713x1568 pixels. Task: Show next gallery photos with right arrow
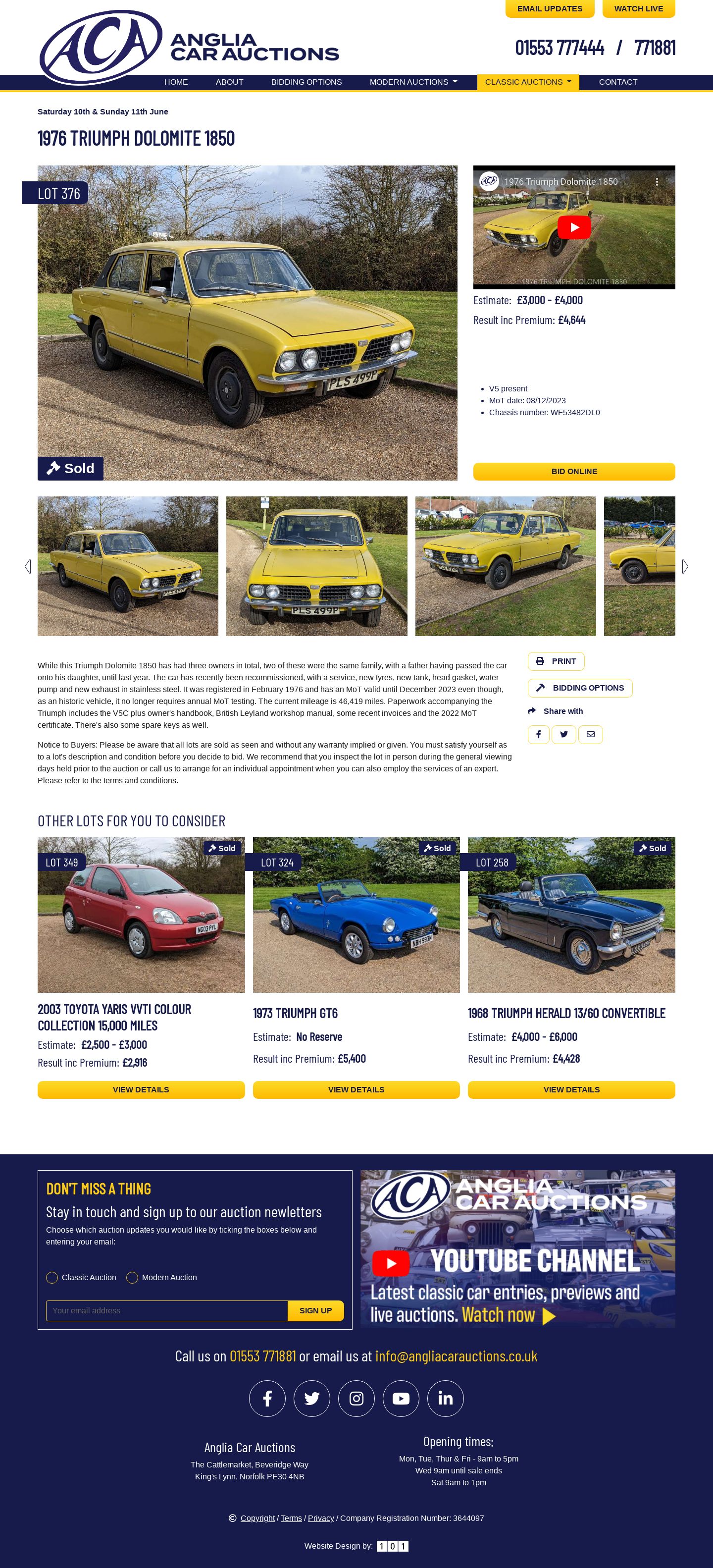685,567
